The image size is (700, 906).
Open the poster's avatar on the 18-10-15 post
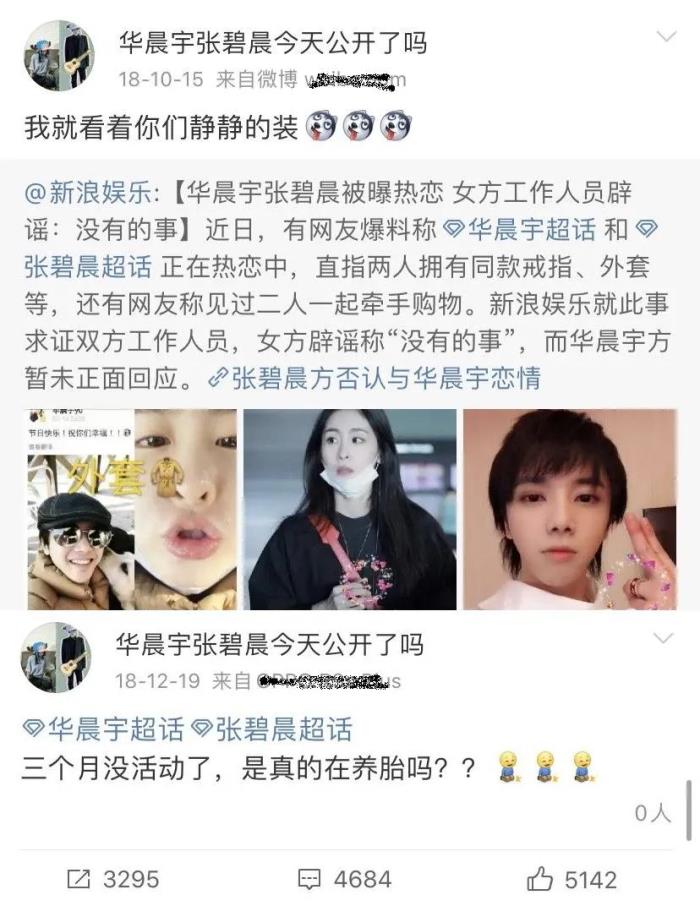(x=58, y=57)
